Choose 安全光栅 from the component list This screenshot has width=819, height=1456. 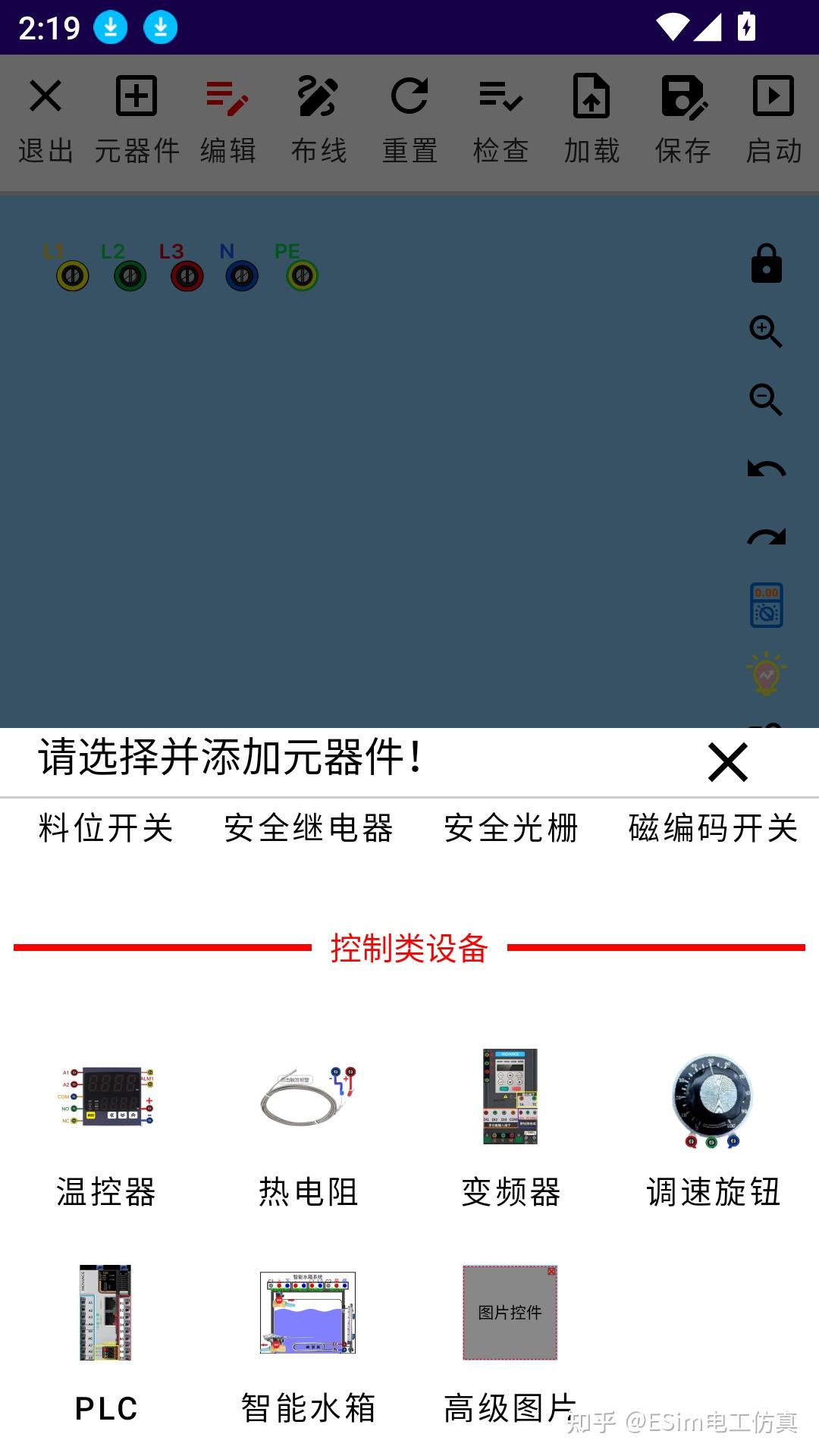511,829
